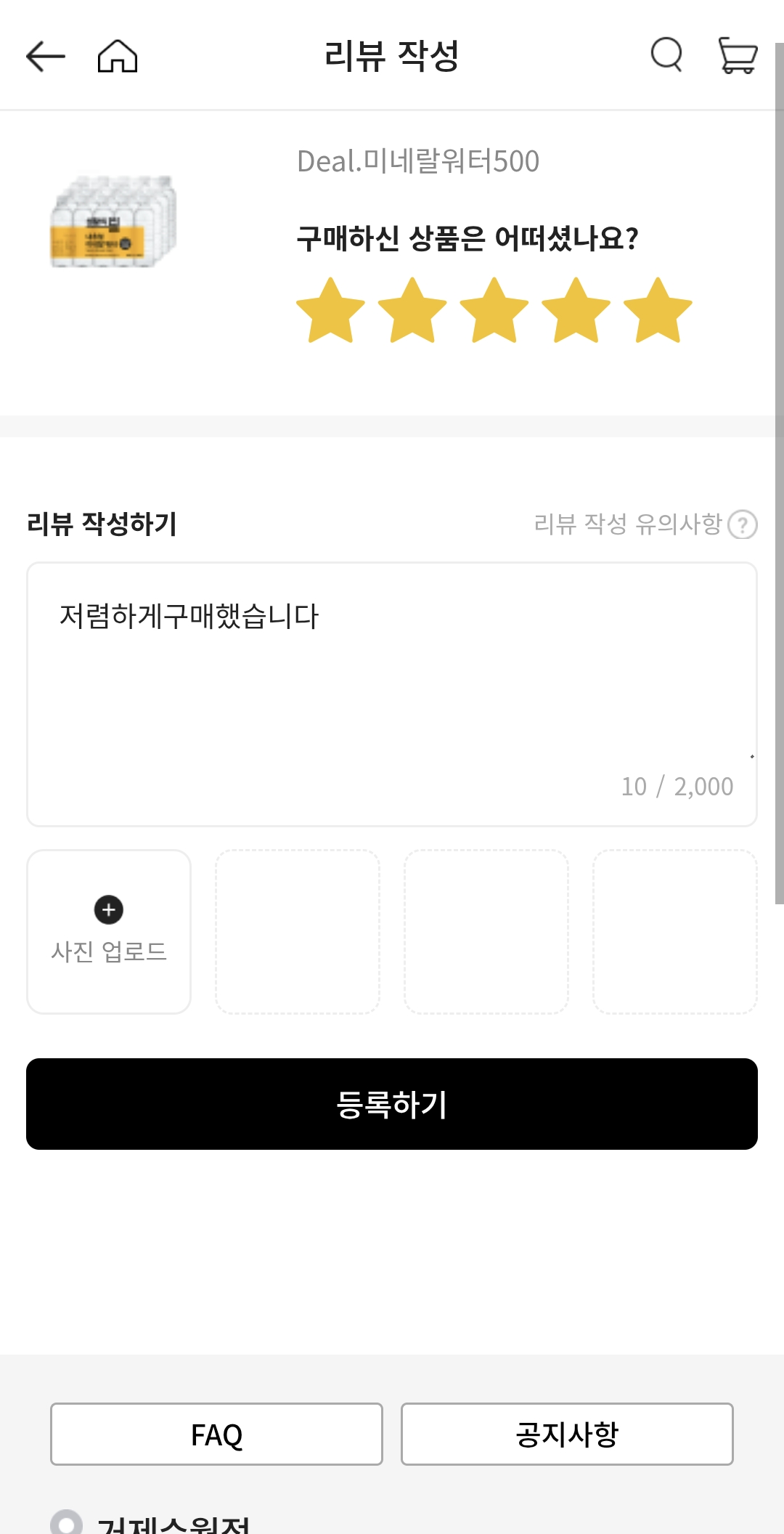Tap the home icon in the header
This screenshot has width=784, height=1534.
click(x=116, y=56)
